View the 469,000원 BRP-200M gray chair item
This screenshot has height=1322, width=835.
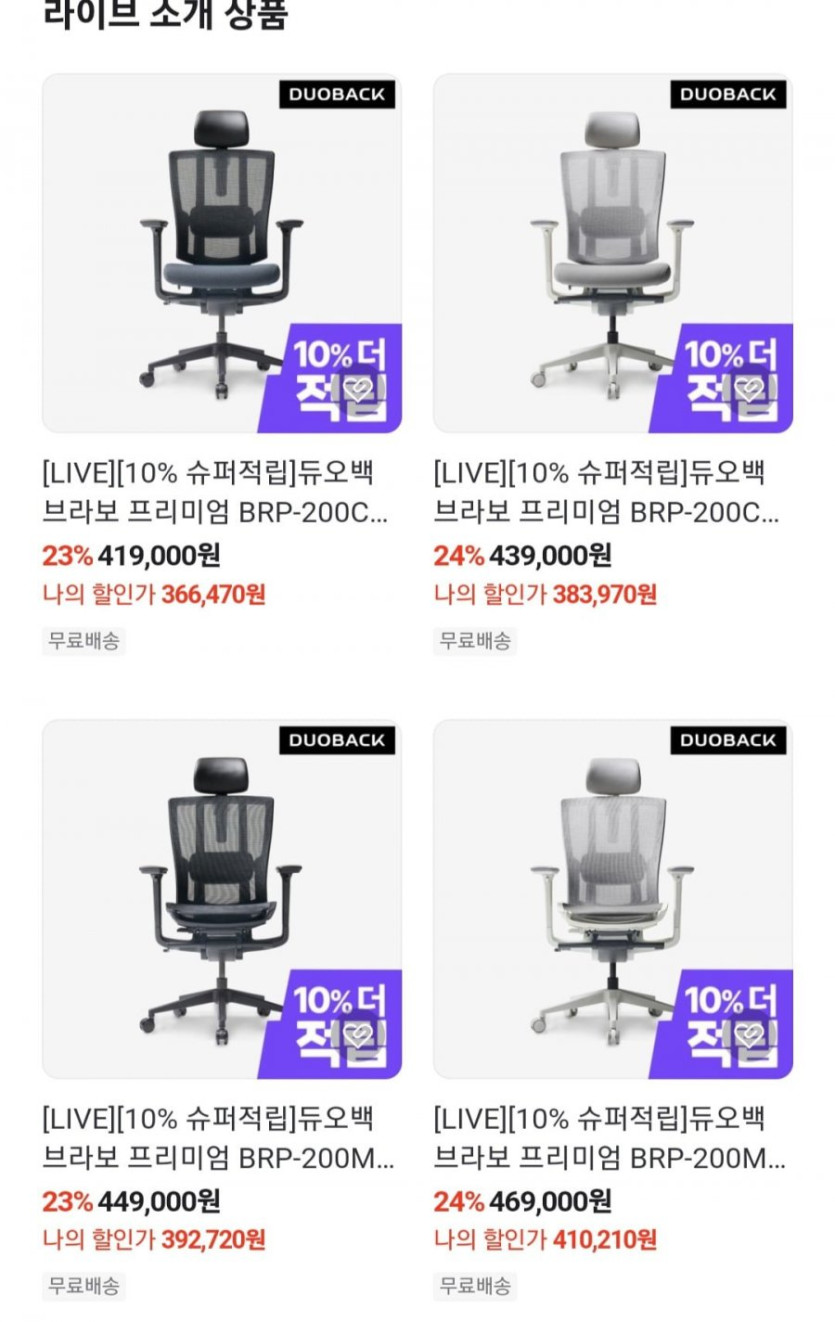(612, 898)
